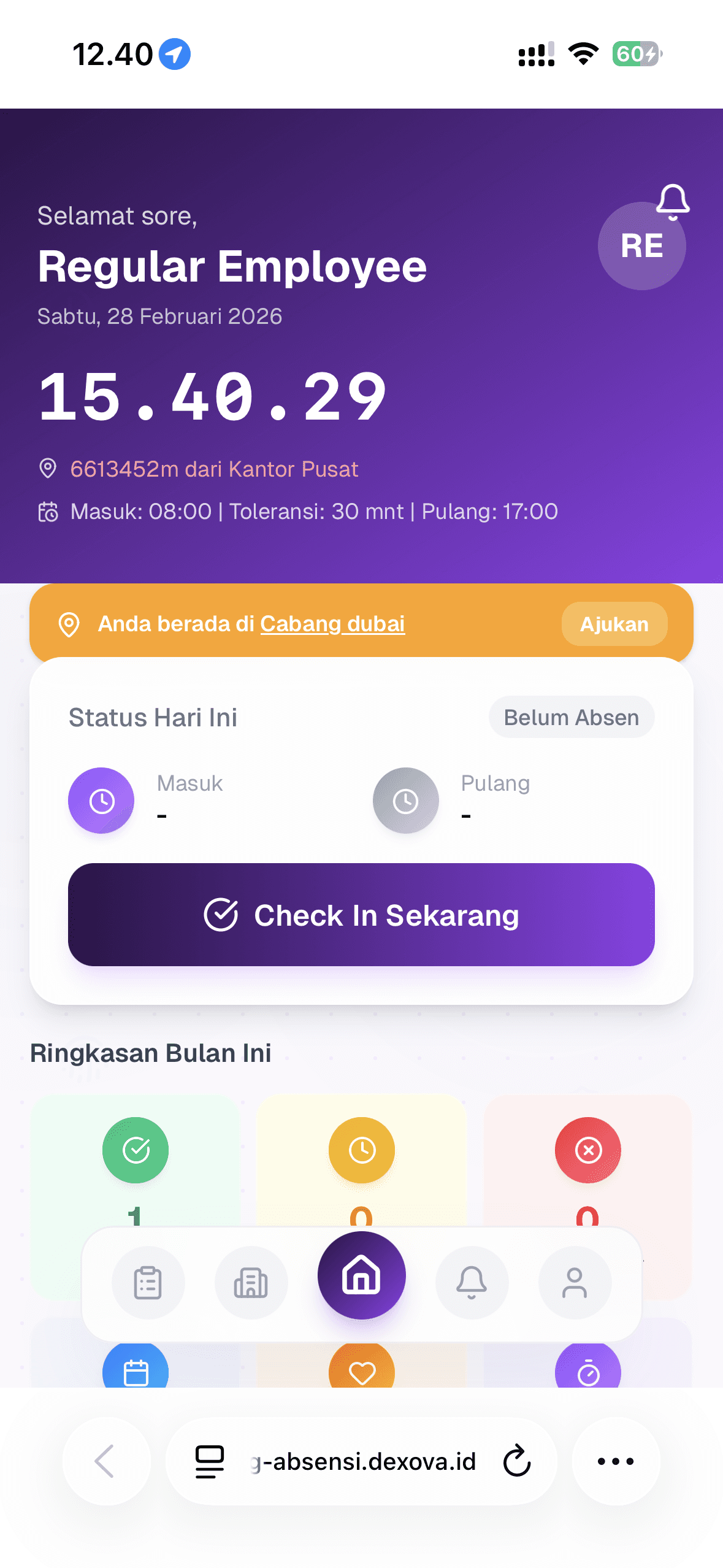This screenshot has height=1568, width=723.
Task: Tap the yellow clock lateness summary icon
Action: point(361,1150)
